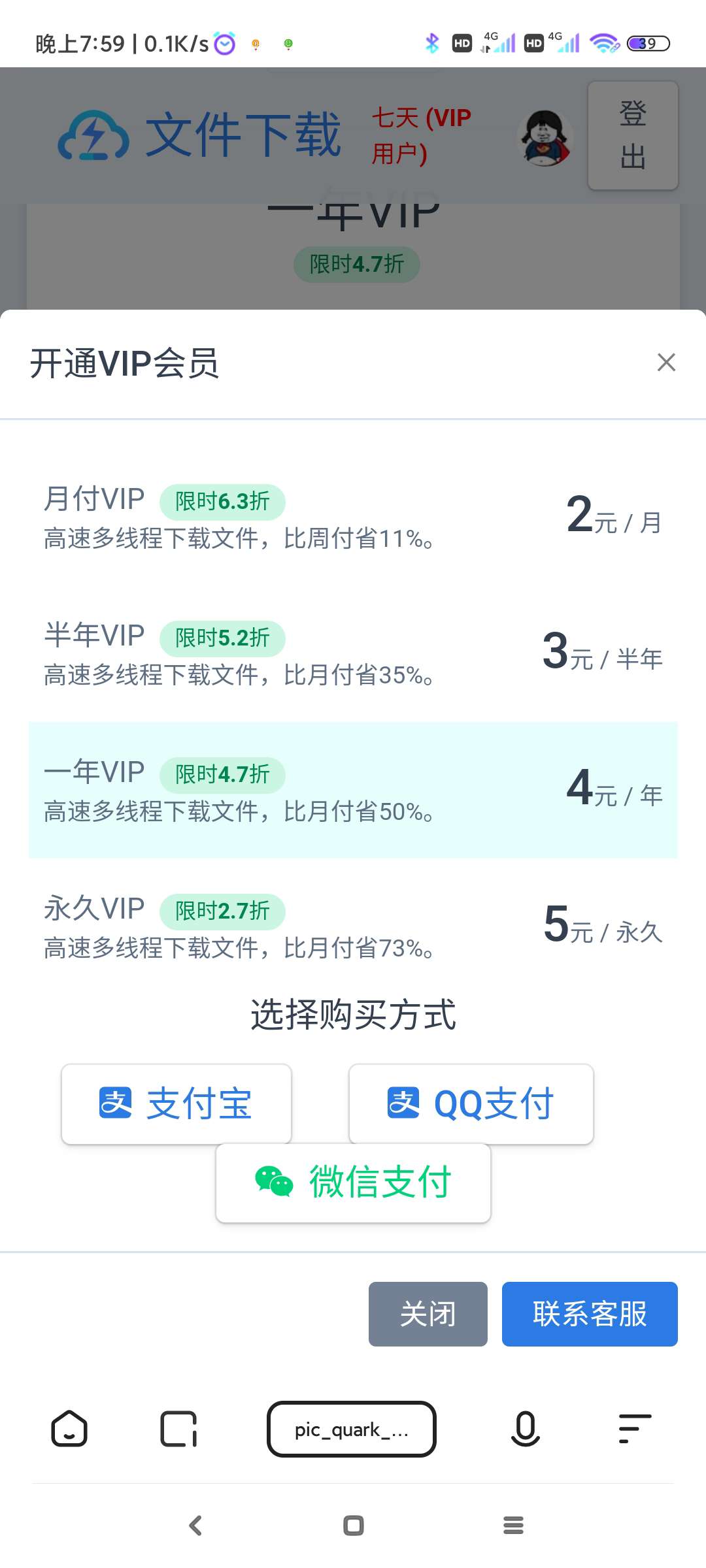The width and height of the screenshot is (706, 1568).
Task: Select the QQ支付 payment option
Action: [x=470, y=1103]
